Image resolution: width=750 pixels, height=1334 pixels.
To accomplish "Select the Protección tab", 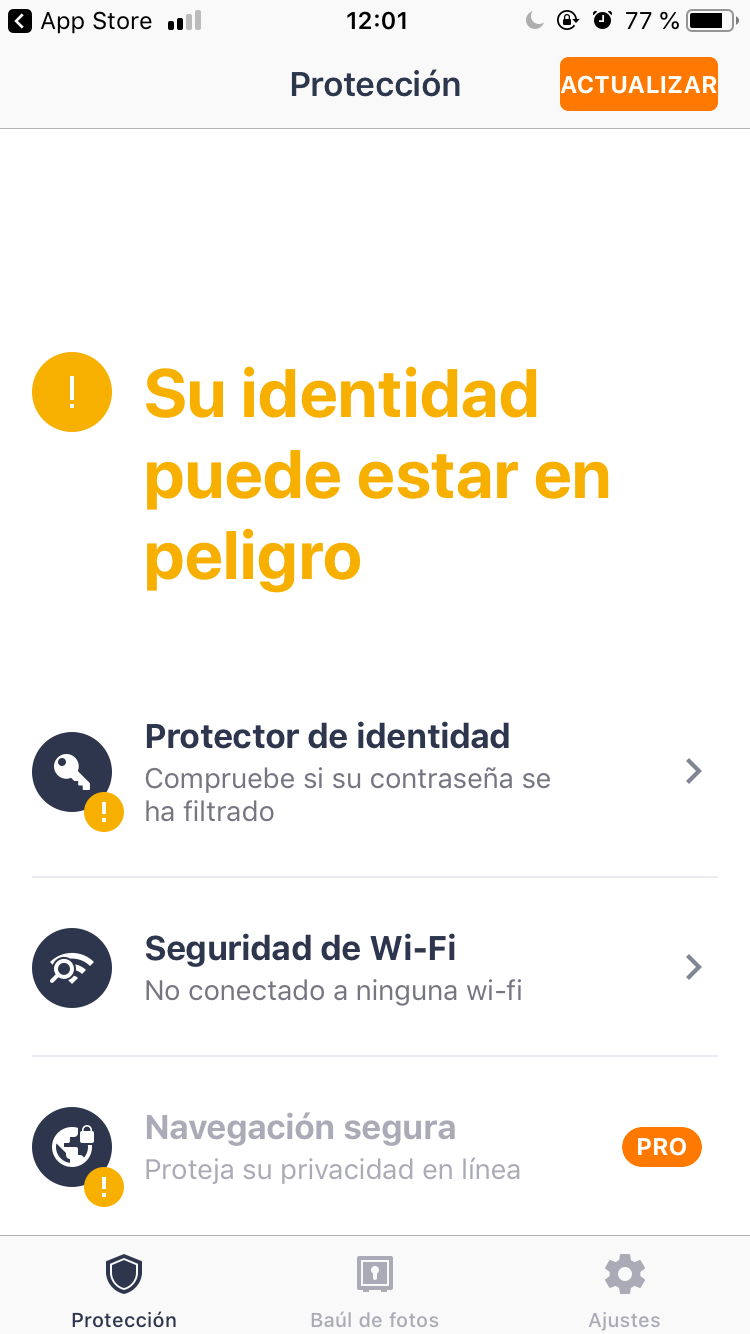I will pyautogui.click(x=124, y=1290).
